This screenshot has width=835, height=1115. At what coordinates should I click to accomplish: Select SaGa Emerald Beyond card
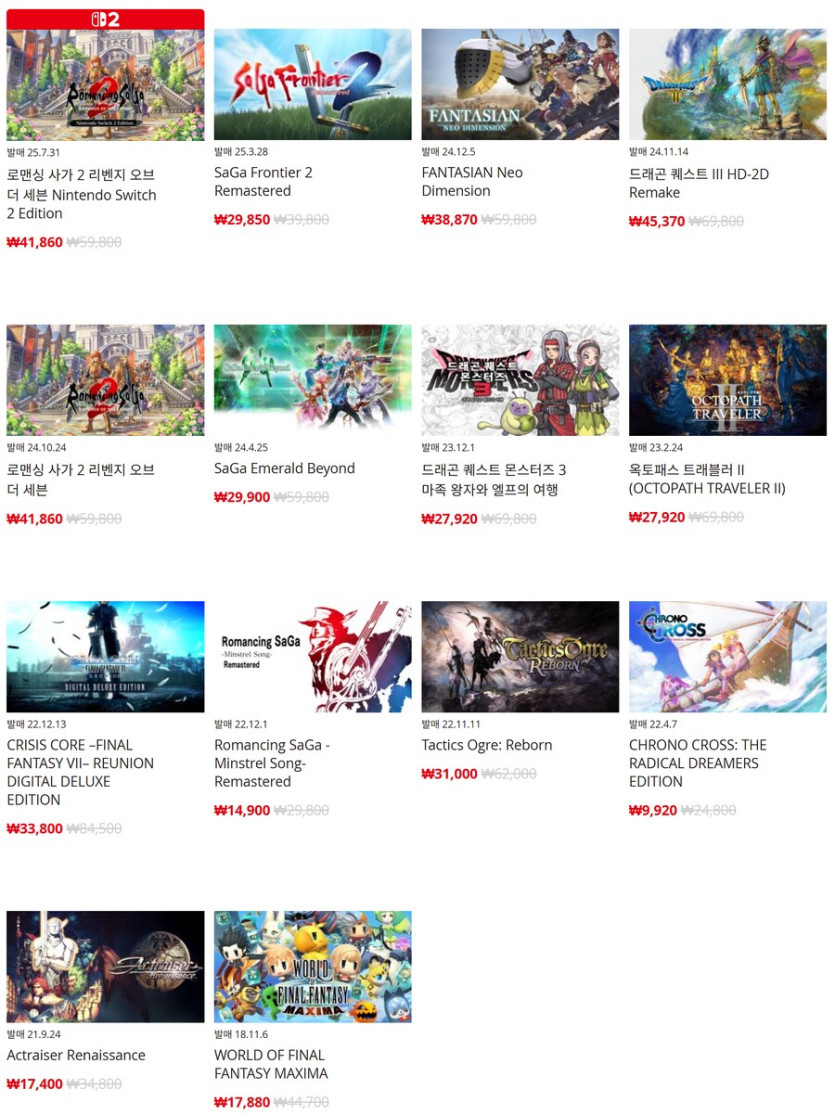[312, 380]
